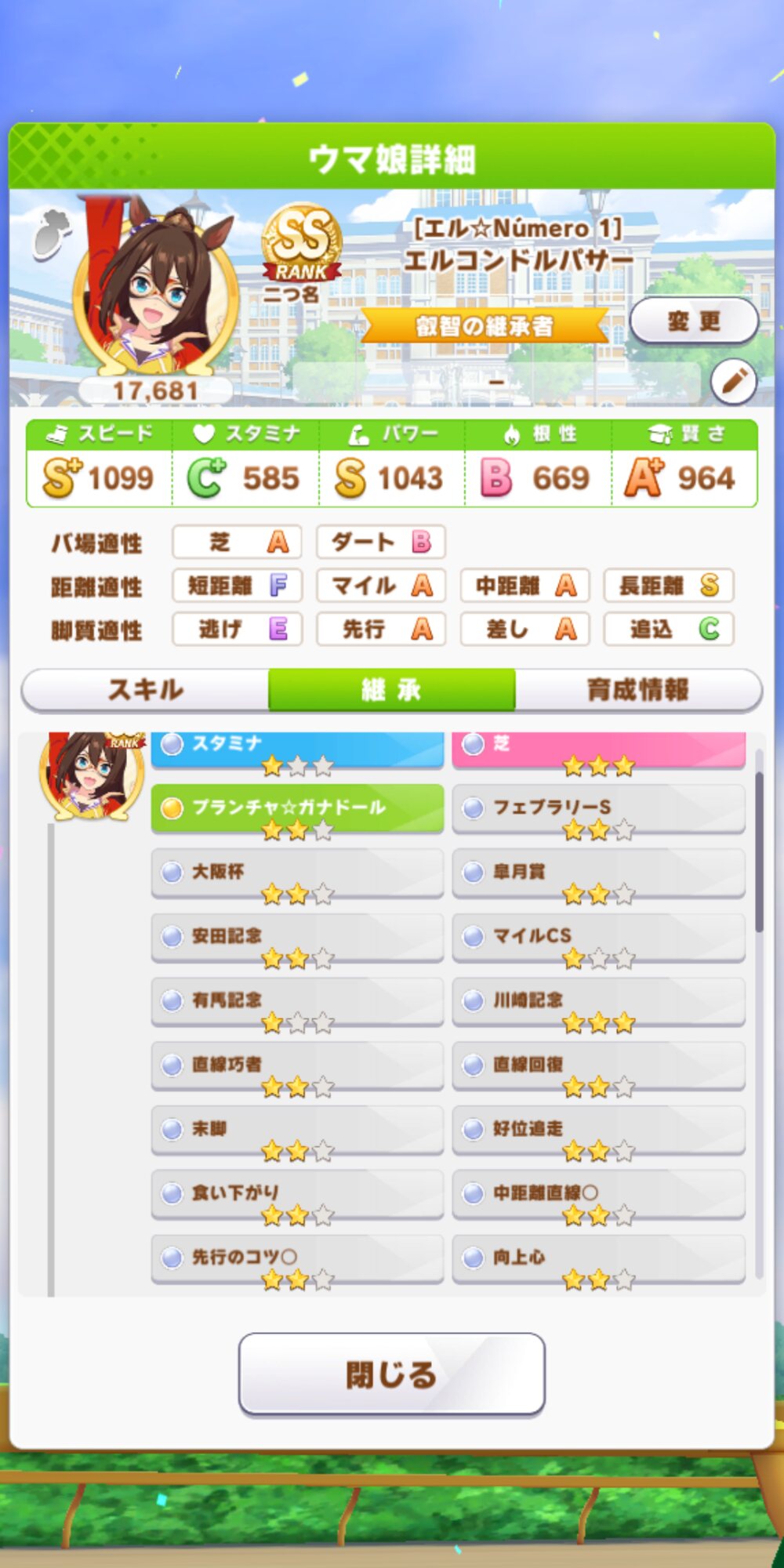Switch to the スキル tab
The image size is (784, 1568).
(146, 690)
